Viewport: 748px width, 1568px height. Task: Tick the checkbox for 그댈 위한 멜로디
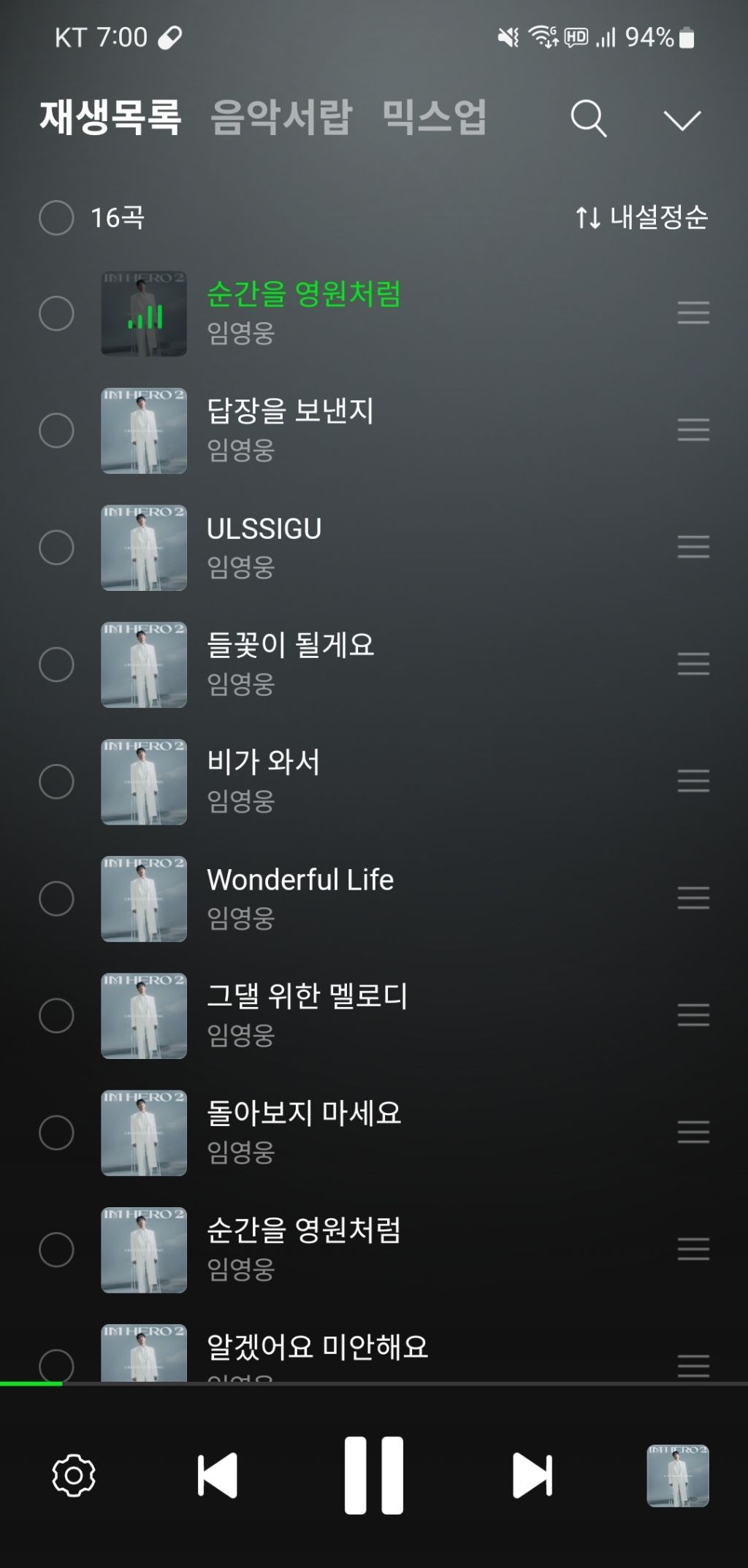[x=56, y=1016]
